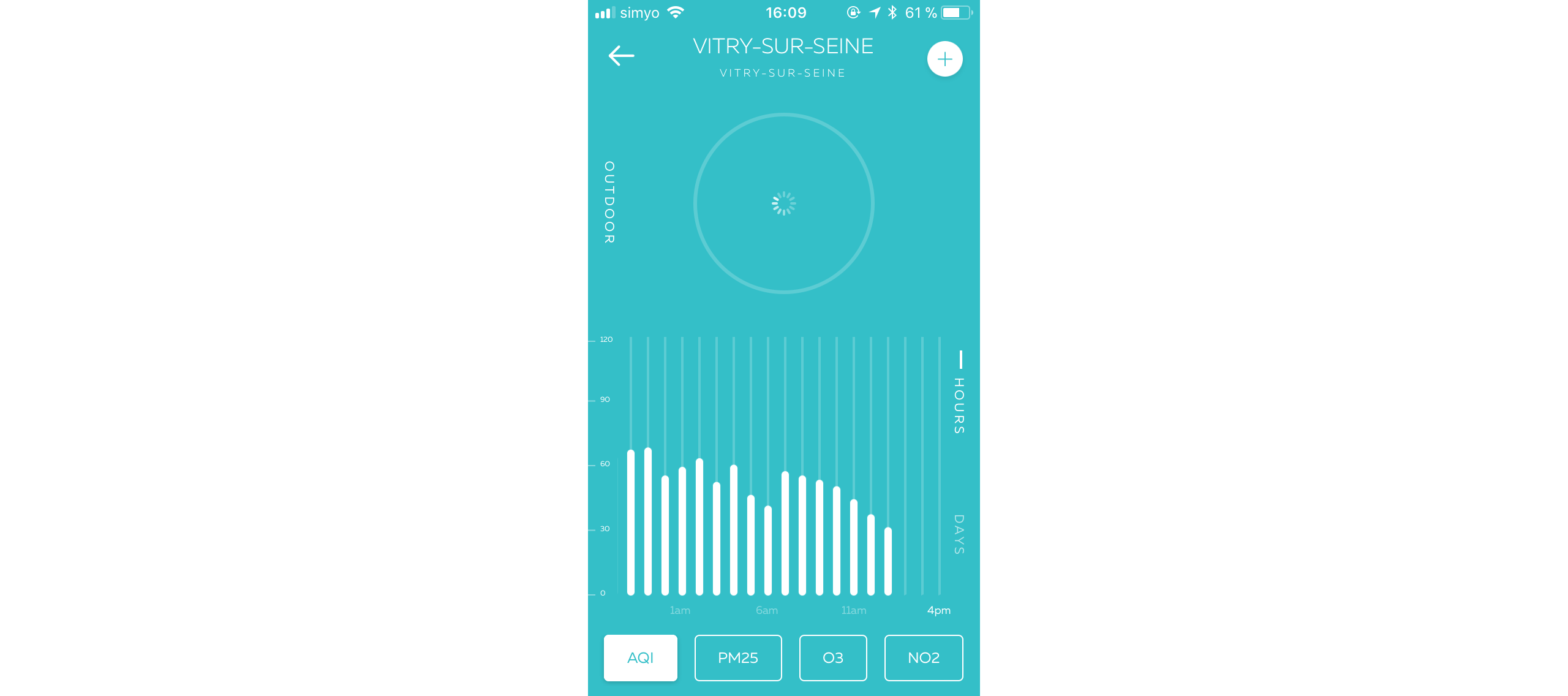Go back using the arrow icon

tap(621, 56)
